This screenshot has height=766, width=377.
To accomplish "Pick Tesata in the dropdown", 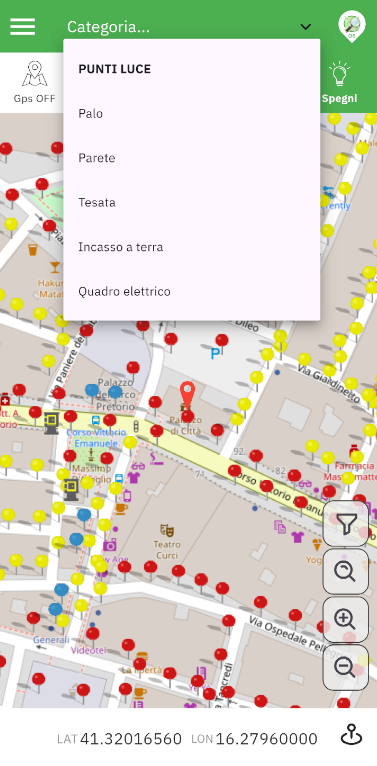I will [x=191, y=202].
